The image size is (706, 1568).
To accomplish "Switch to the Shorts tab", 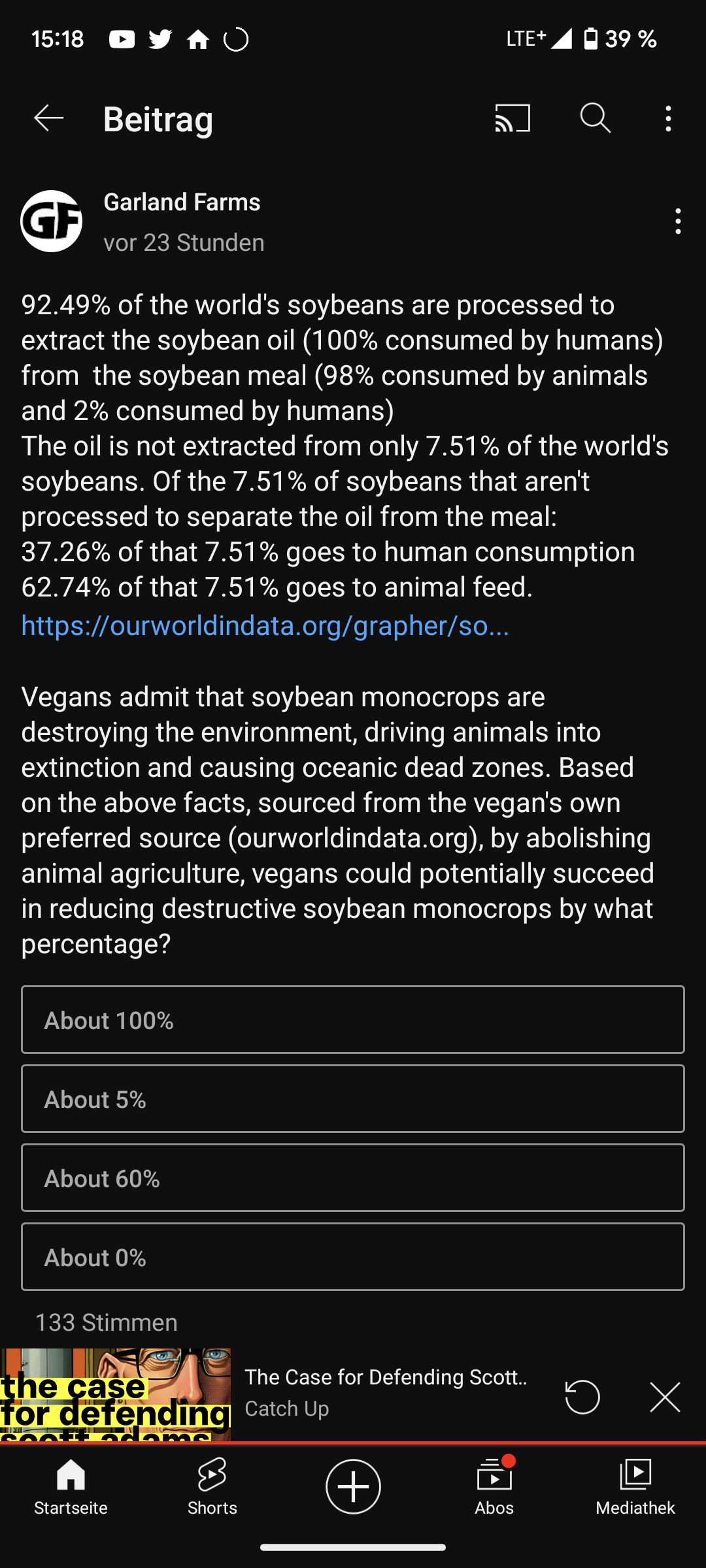I will 212,1487.
